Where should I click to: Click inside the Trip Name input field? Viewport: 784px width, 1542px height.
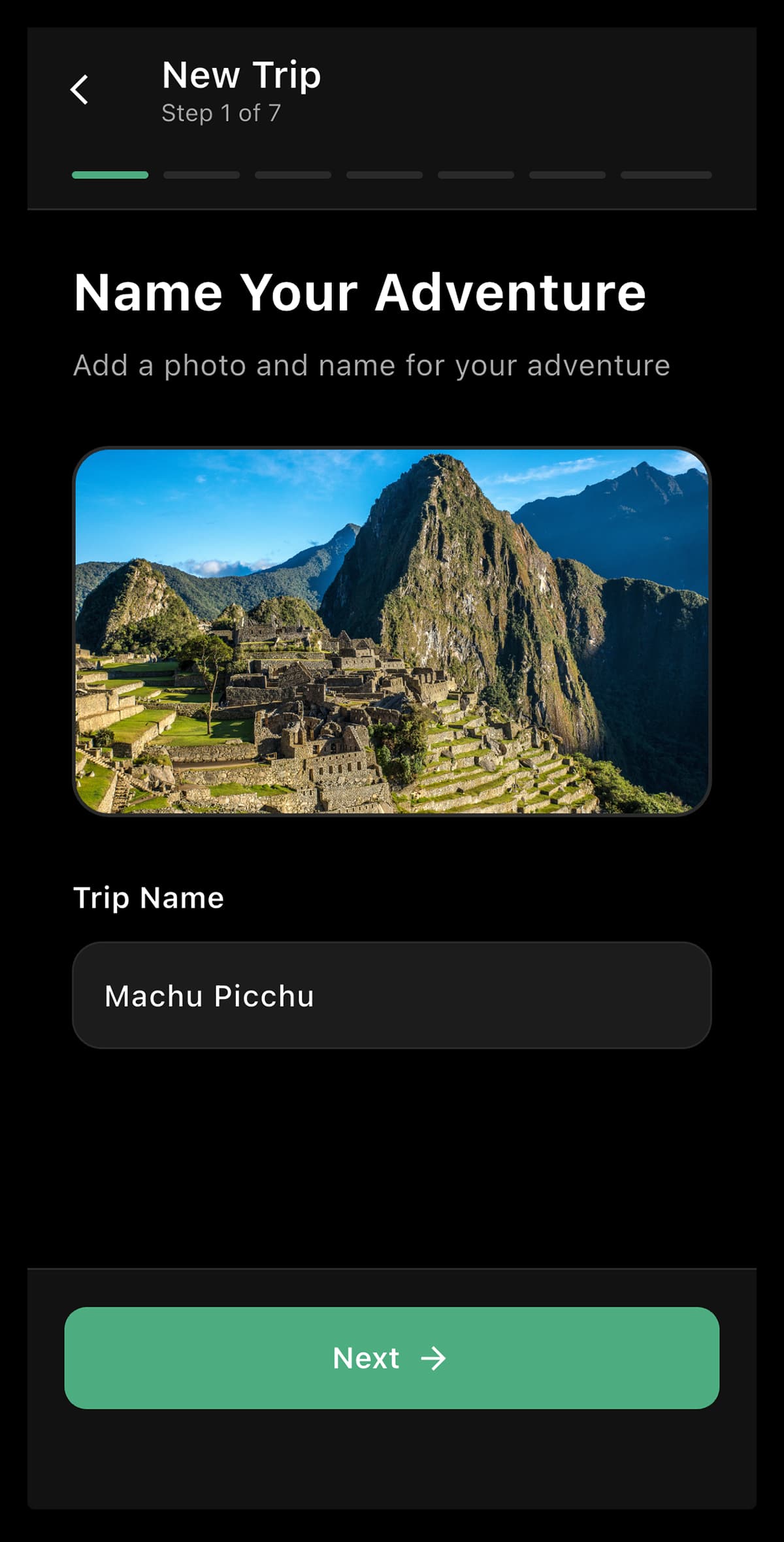click(392, 995)
